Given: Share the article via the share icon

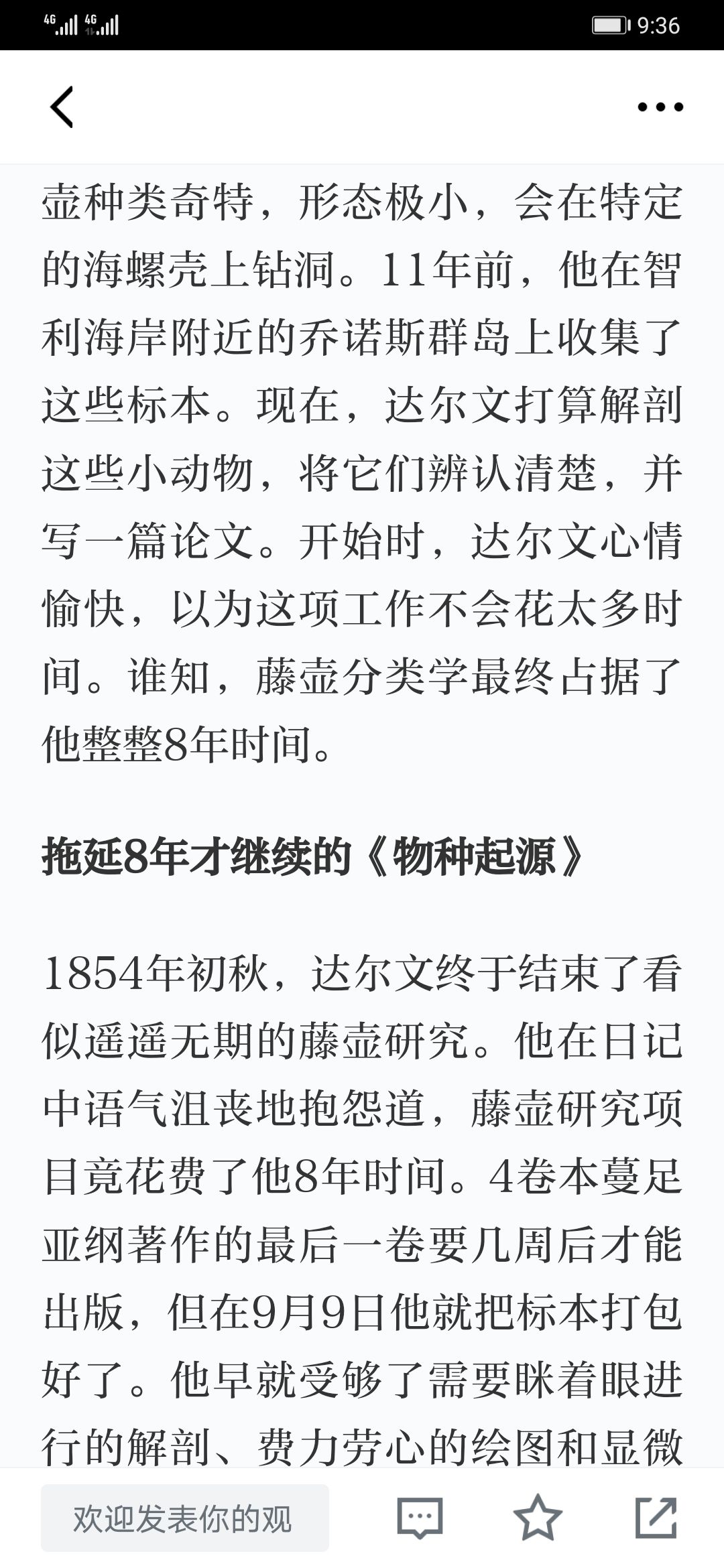Looking at the screenshot, I should pos(655,1518).
